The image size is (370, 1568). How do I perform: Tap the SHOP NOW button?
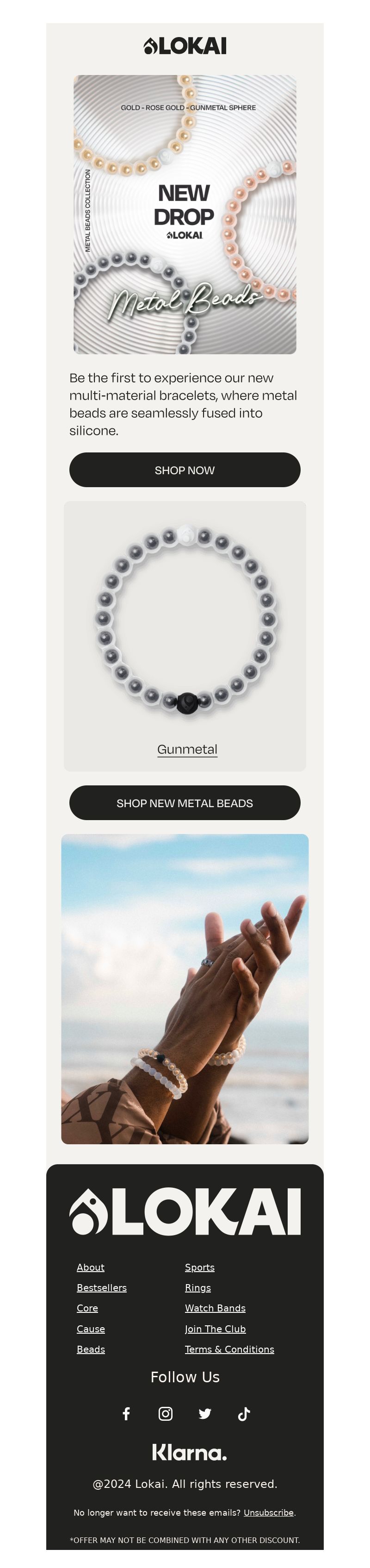185,470
